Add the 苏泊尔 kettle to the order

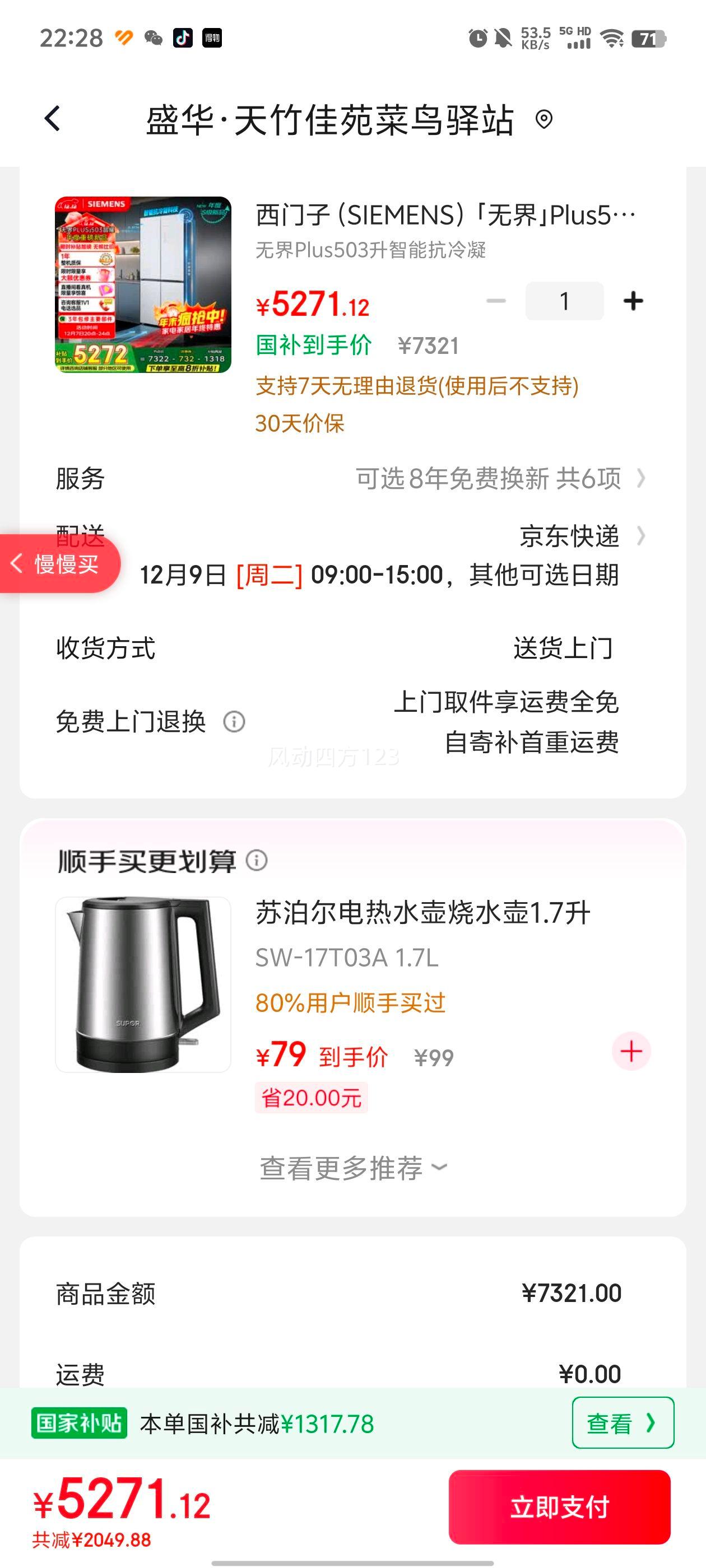pos(631,1051)
